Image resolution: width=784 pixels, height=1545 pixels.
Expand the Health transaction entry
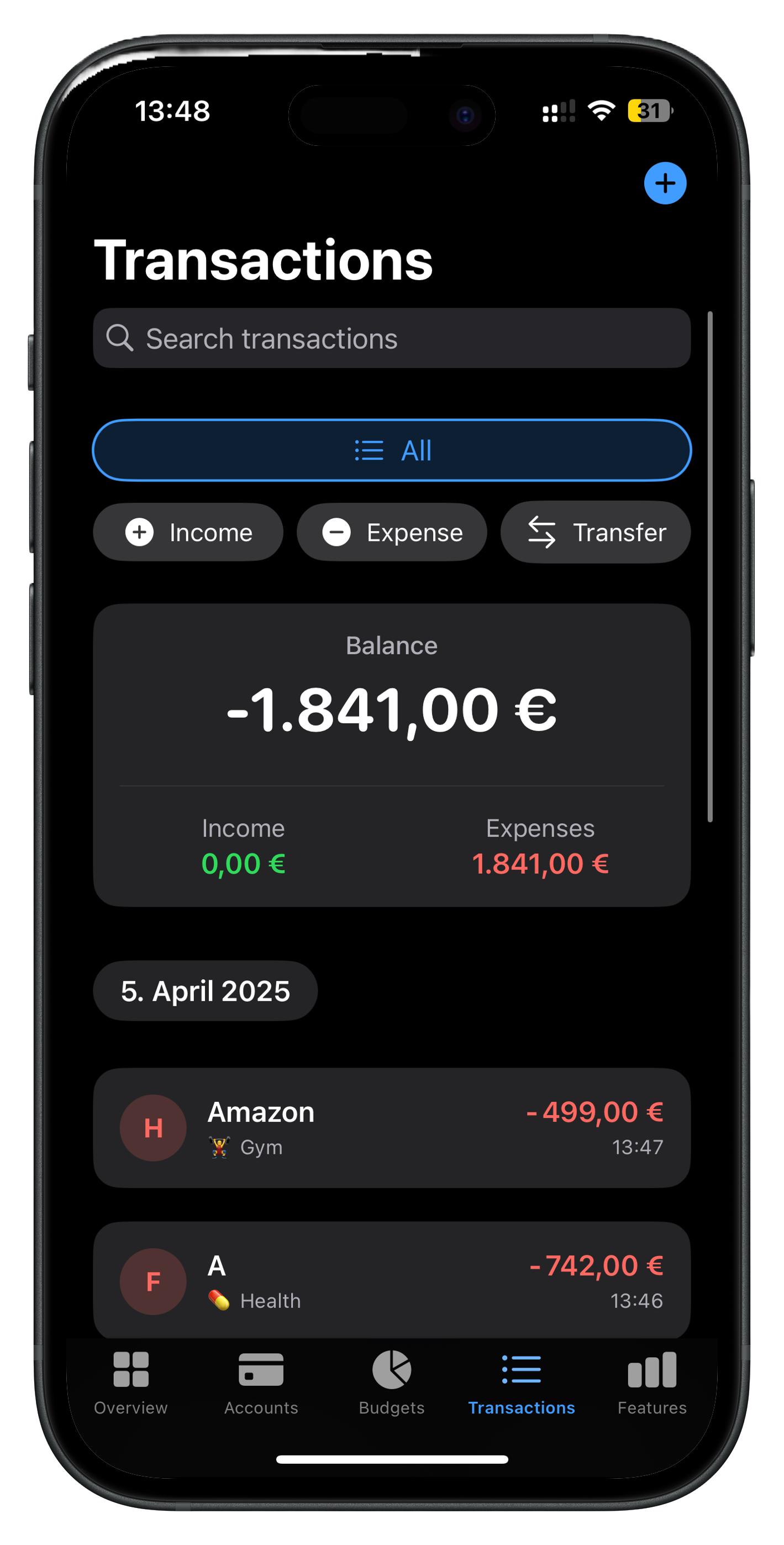tap(392, 1282)
